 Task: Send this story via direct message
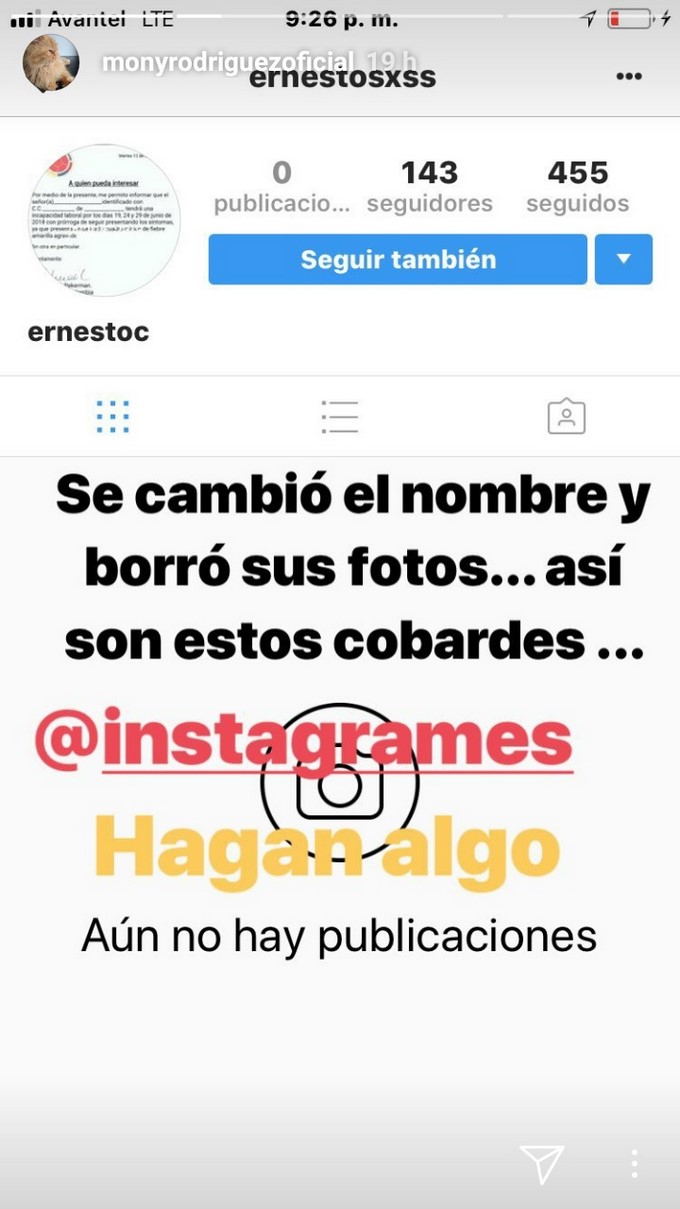coord(542,1165)
